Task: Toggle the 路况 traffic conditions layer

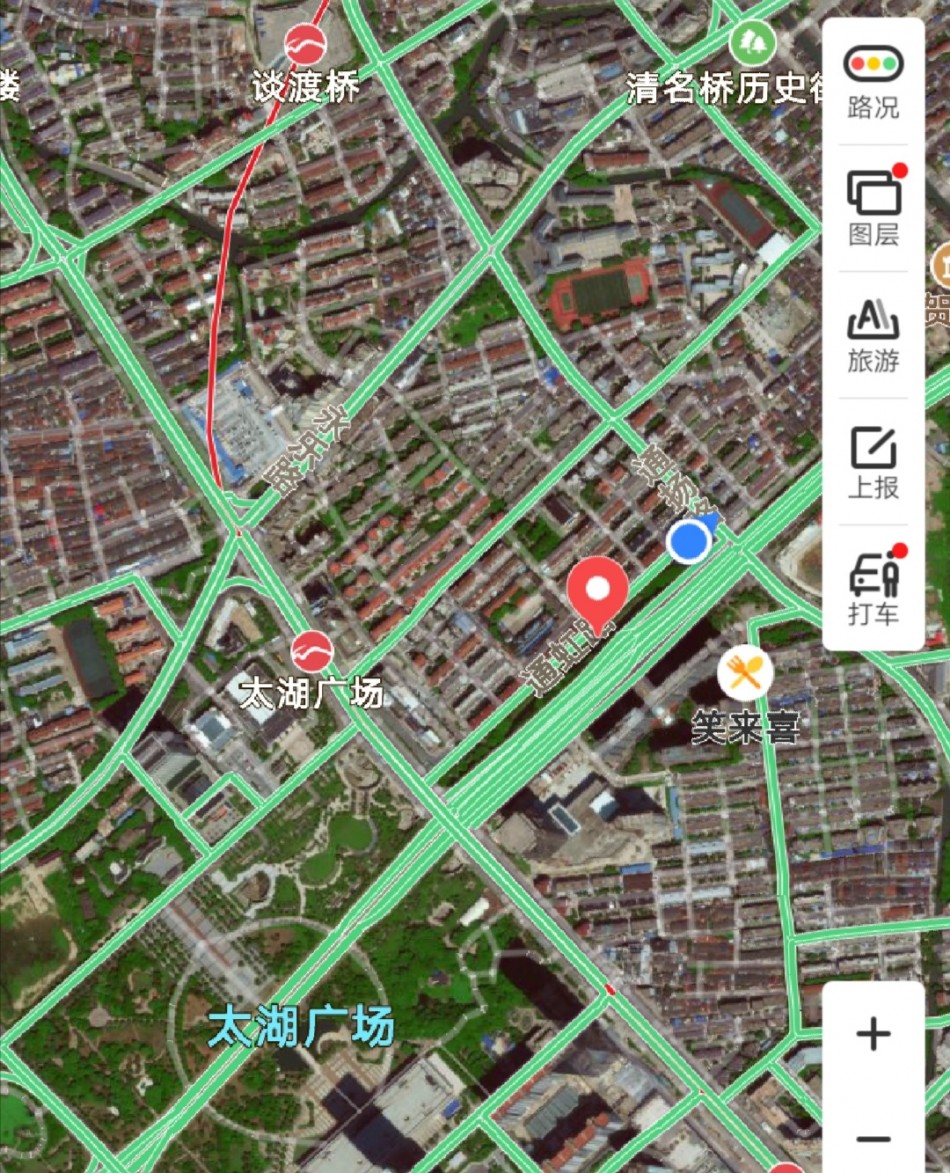Action: 873,80
